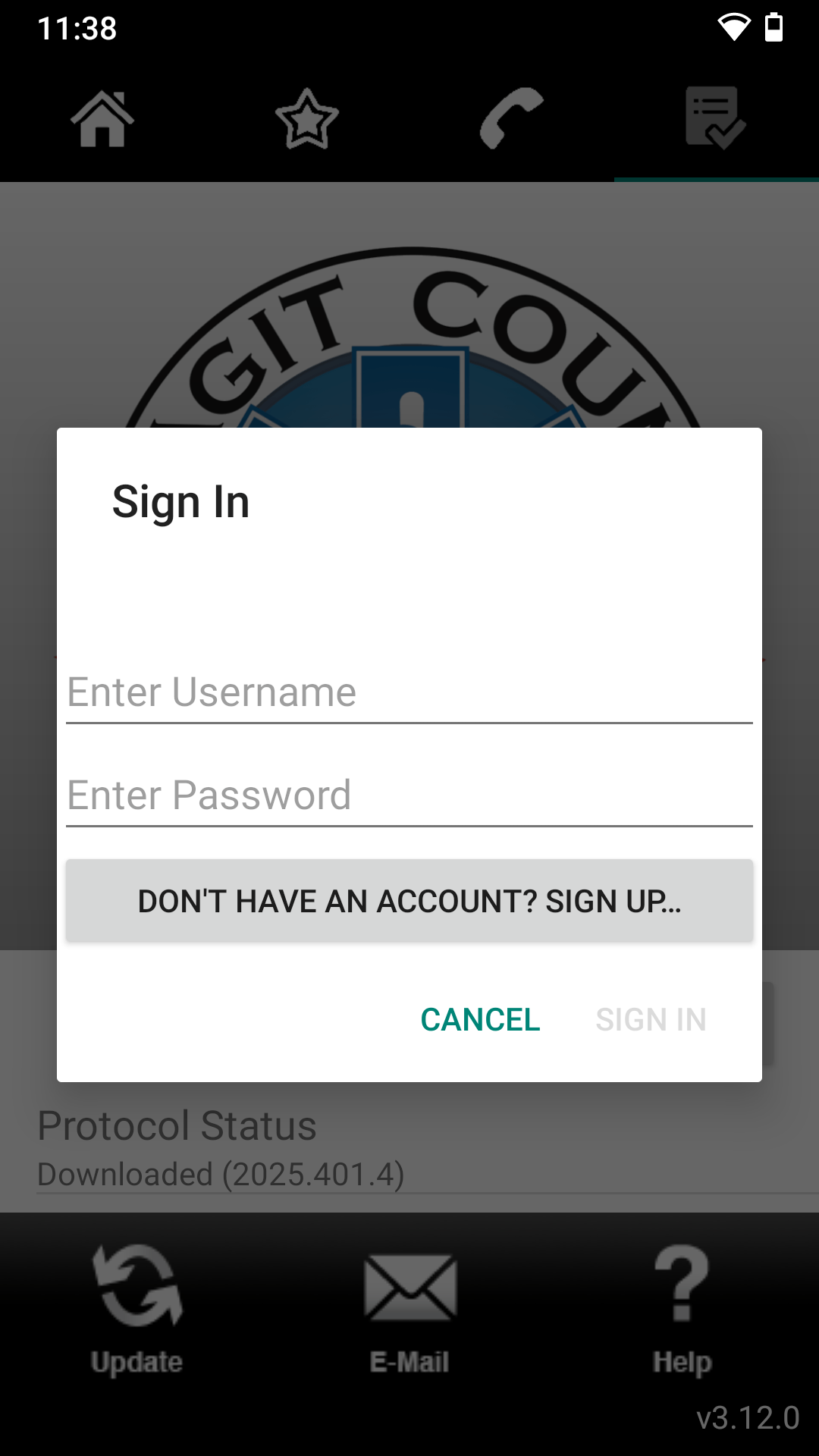Tap the Help question mark icon
The height and width of the screenshot is (1456, 819).
[x=680, y=1282]
